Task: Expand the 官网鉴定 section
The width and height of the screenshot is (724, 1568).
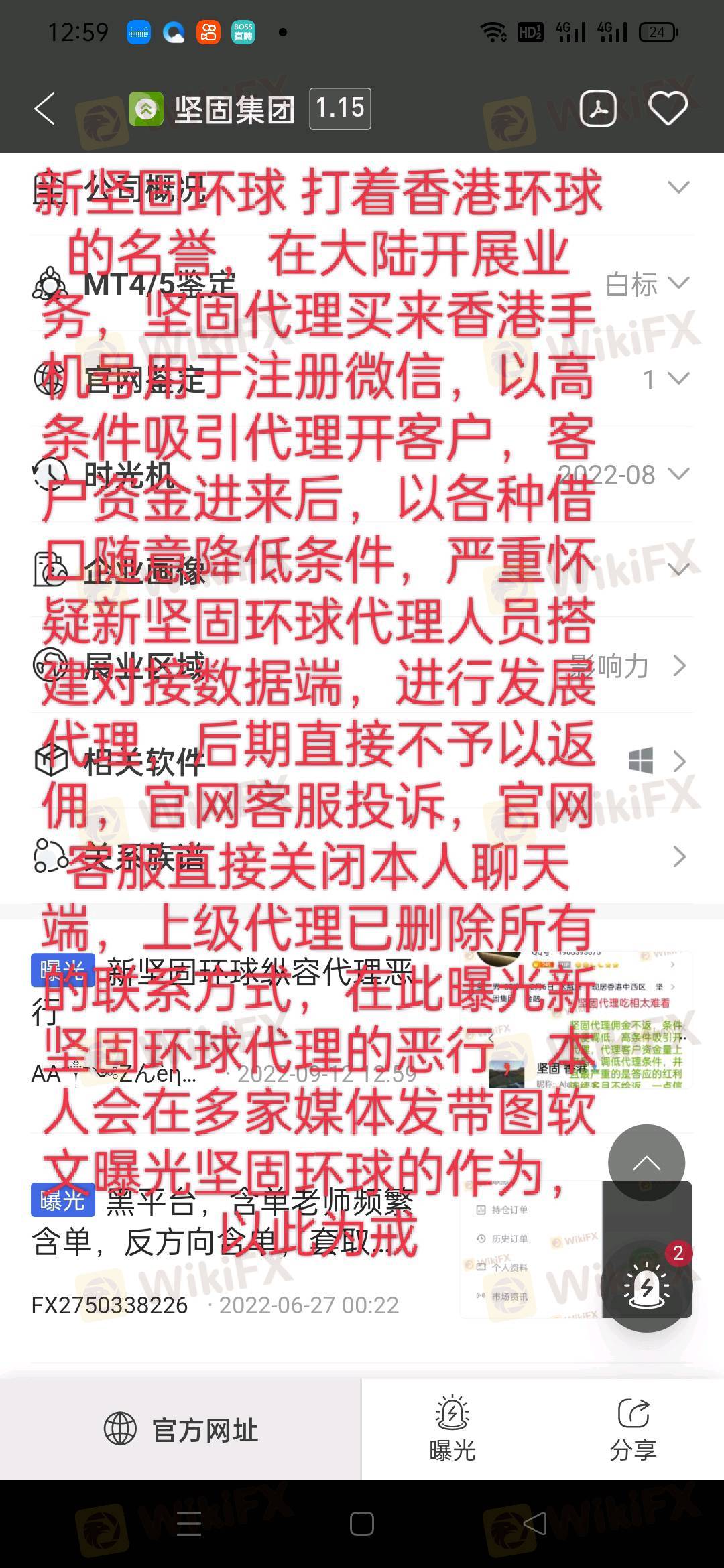Action: click(678, 379)
